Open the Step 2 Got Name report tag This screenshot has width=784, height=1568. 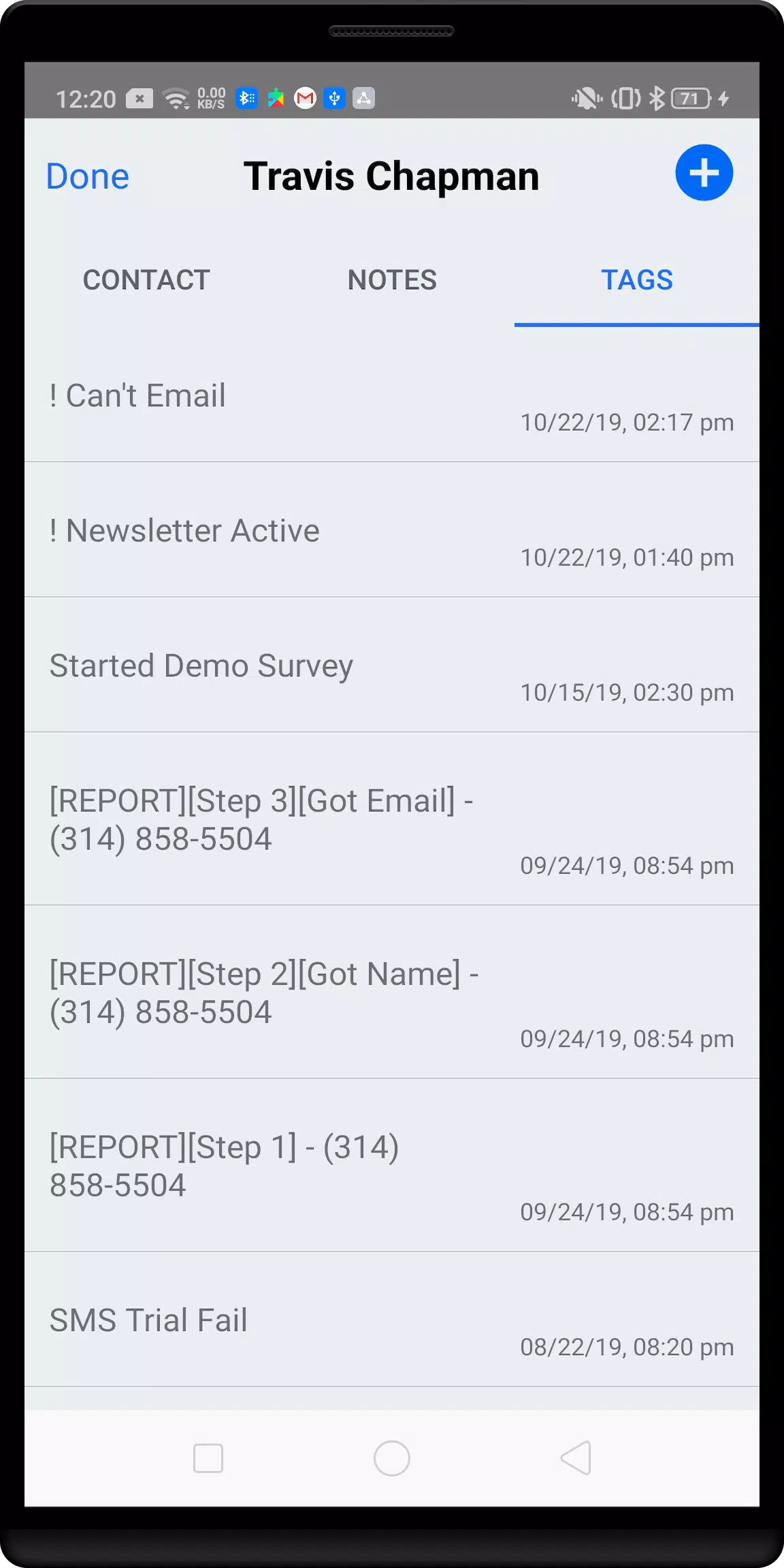392,992
